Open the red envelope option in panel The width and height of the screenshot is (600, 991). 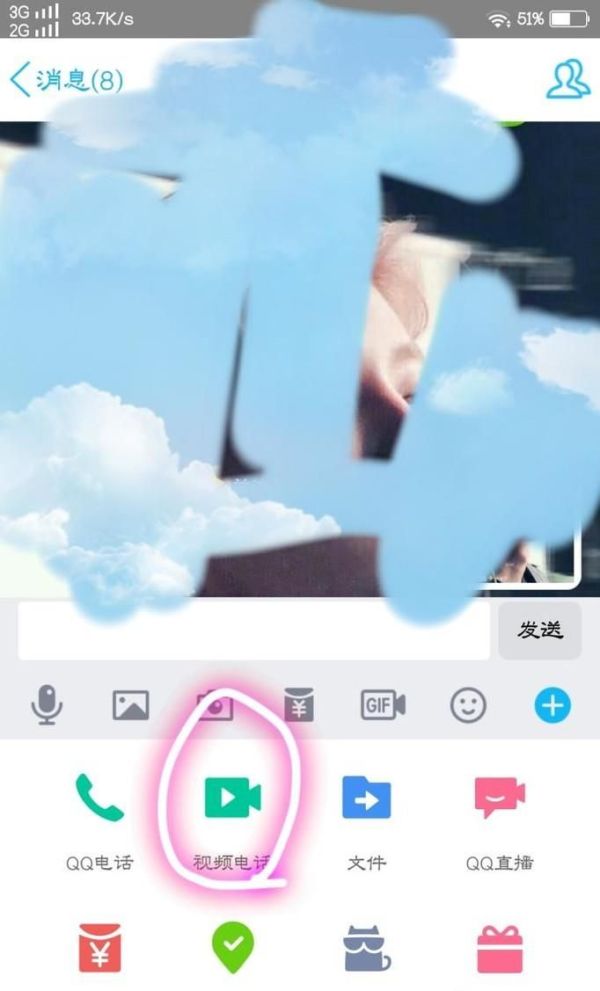tap(101, 947)
